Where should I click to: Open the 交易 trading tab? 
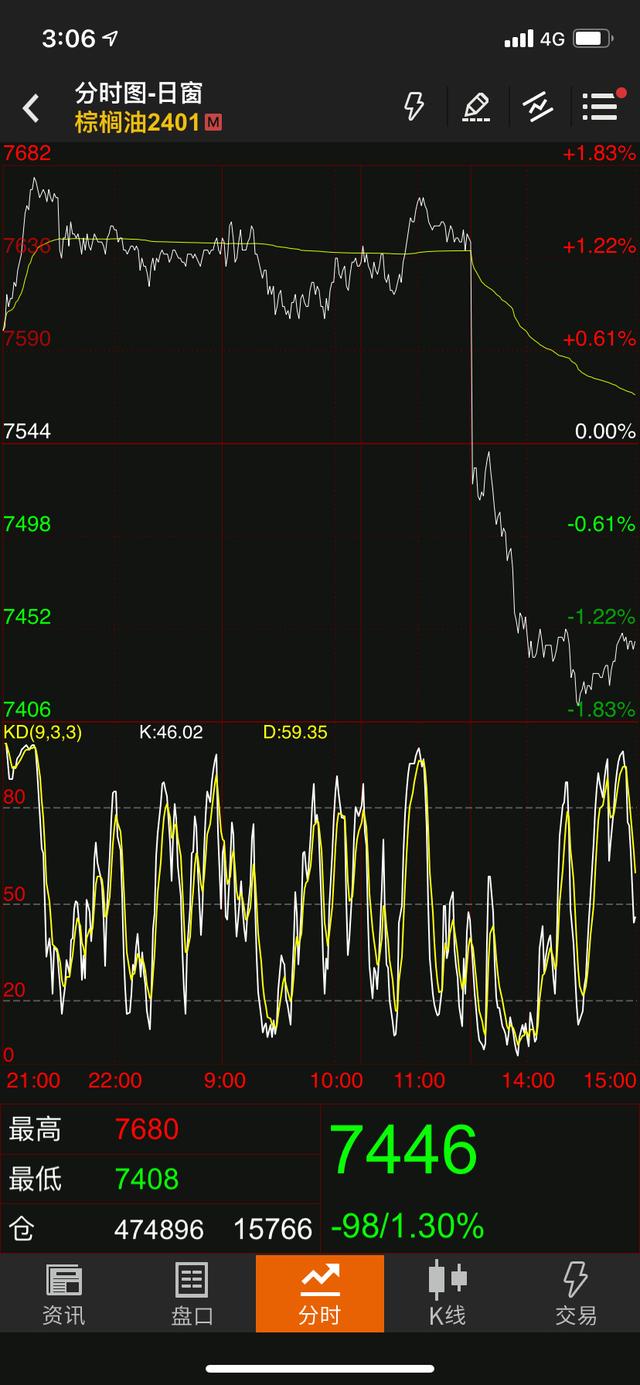(575, 1293)
